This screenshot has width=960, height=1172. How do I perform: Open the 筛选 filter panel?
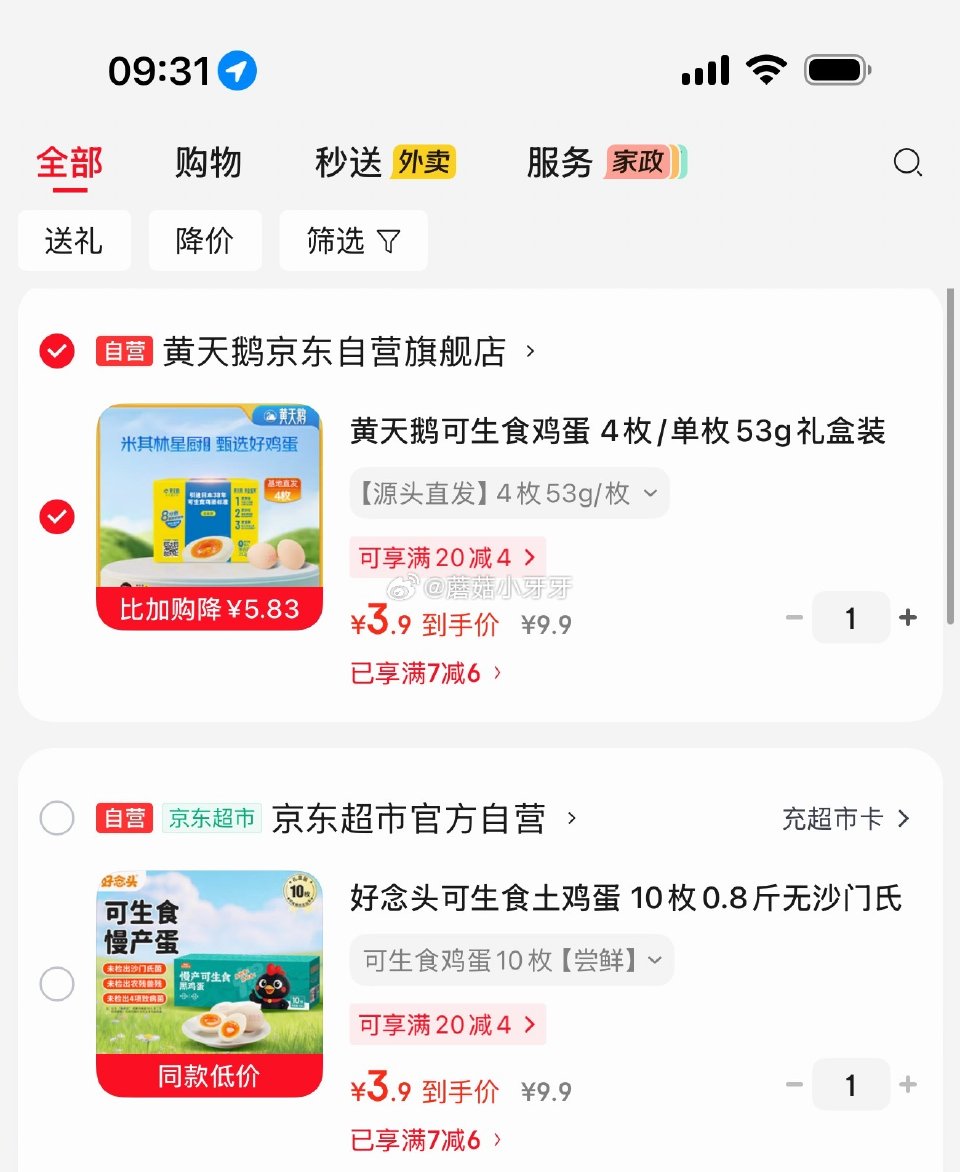click(x=353, y=240)
